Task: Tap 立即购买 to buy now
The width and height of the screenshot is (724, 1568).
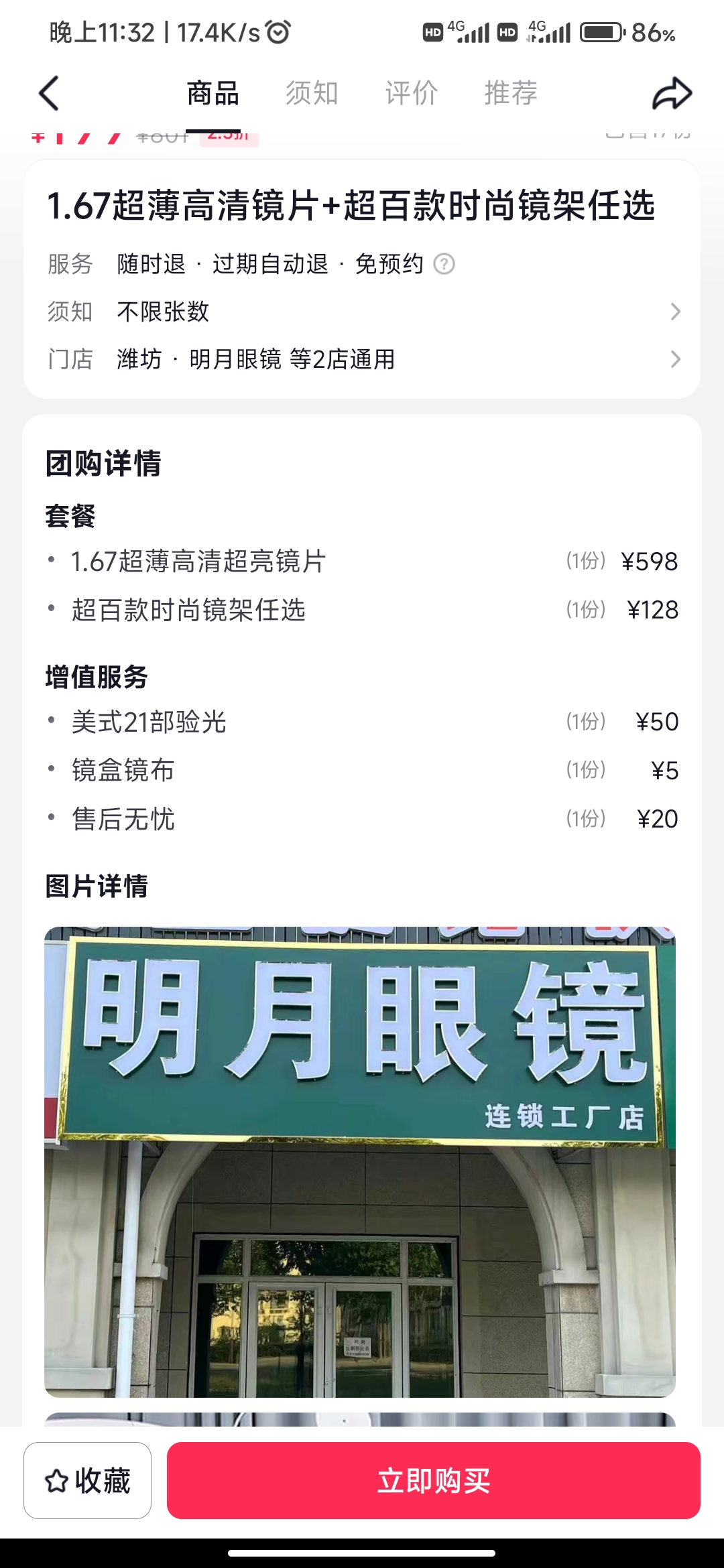Action: point(433,1480)
